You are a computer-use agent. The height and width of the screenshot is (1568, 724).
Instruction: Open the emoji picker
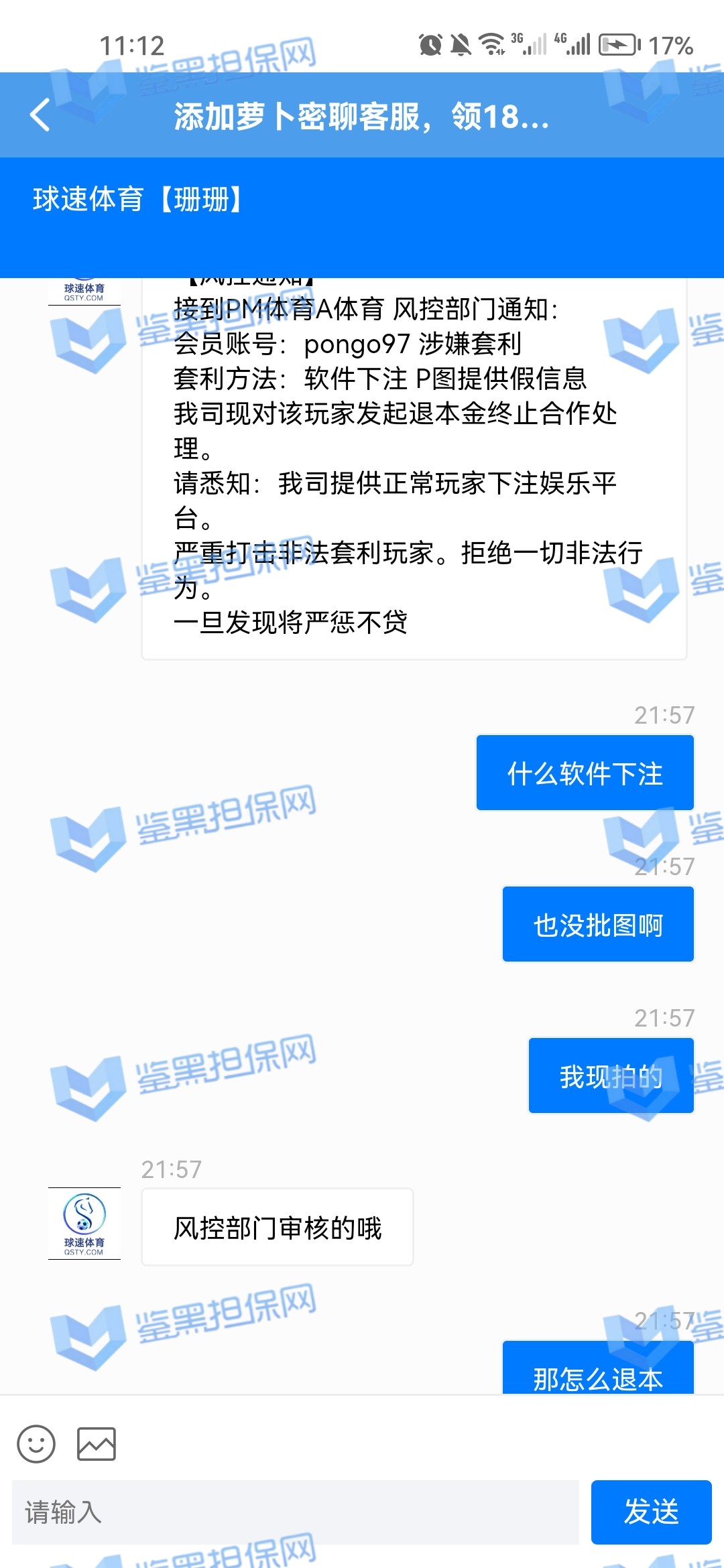tap(36, 1443)
